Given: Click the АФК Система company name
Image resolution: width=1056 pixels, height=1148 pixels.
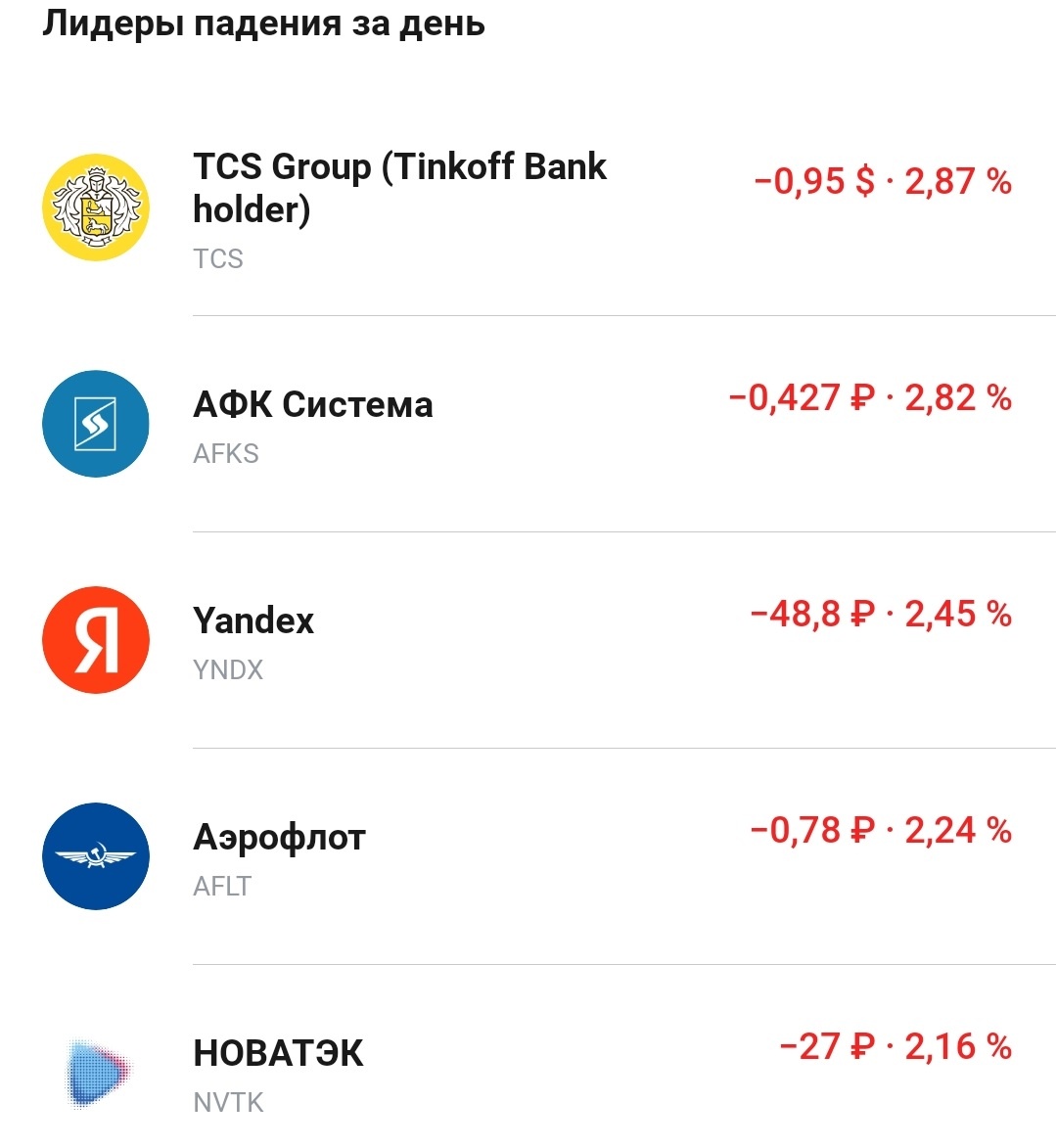Looking at the screenshot, I should coord(313,404).
